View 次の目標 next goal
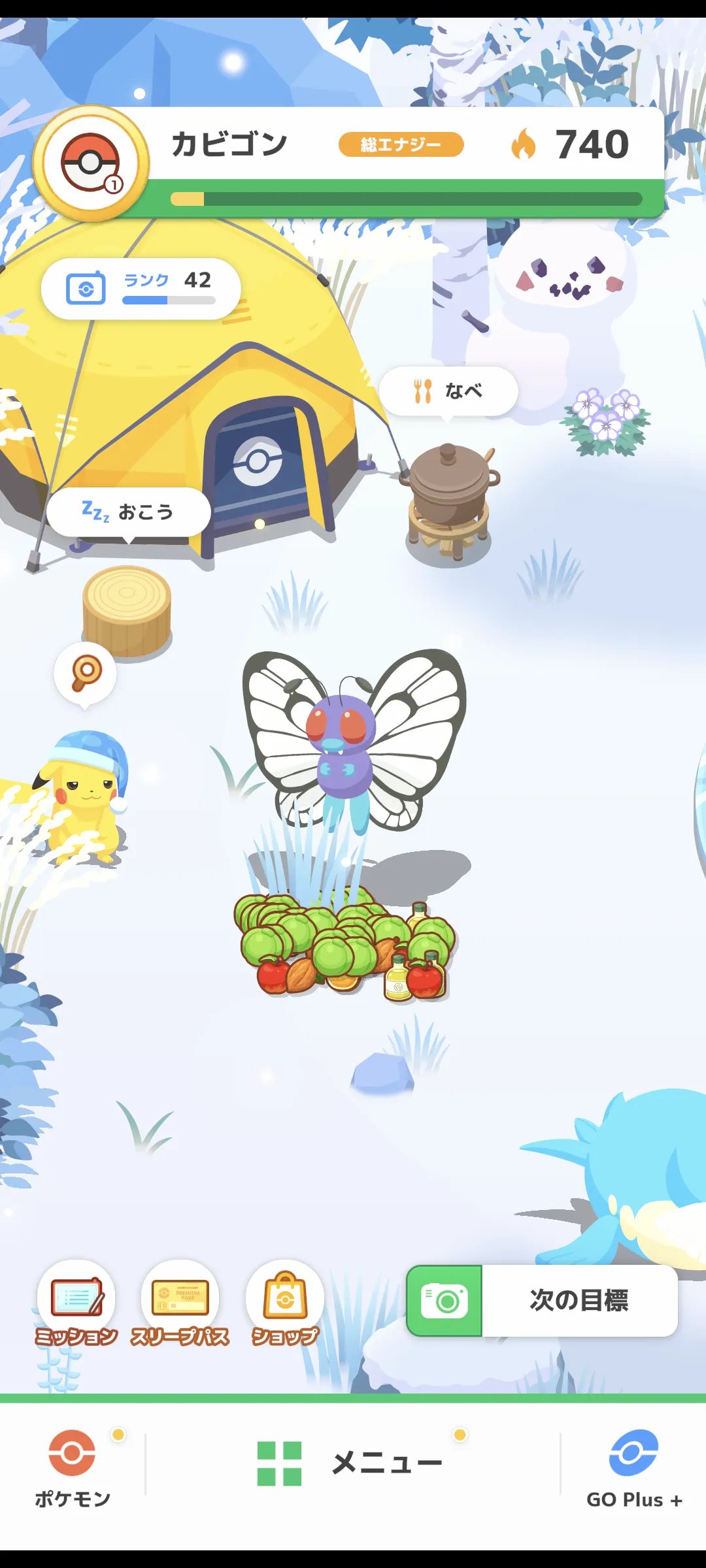 579,1301
